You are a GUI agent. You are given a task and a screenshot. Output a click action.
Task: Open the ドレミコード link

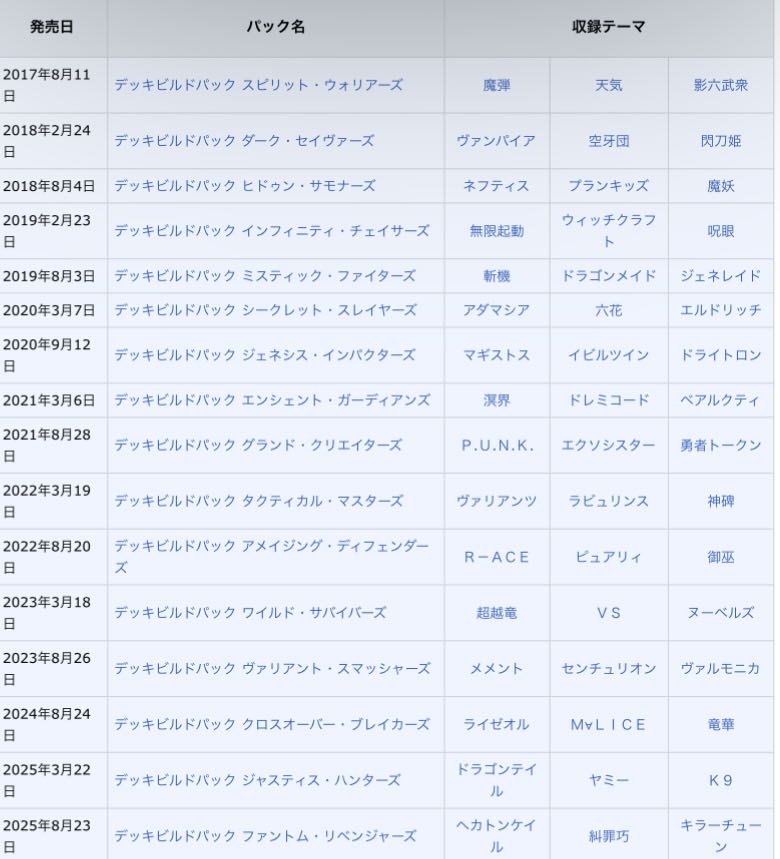609,400
